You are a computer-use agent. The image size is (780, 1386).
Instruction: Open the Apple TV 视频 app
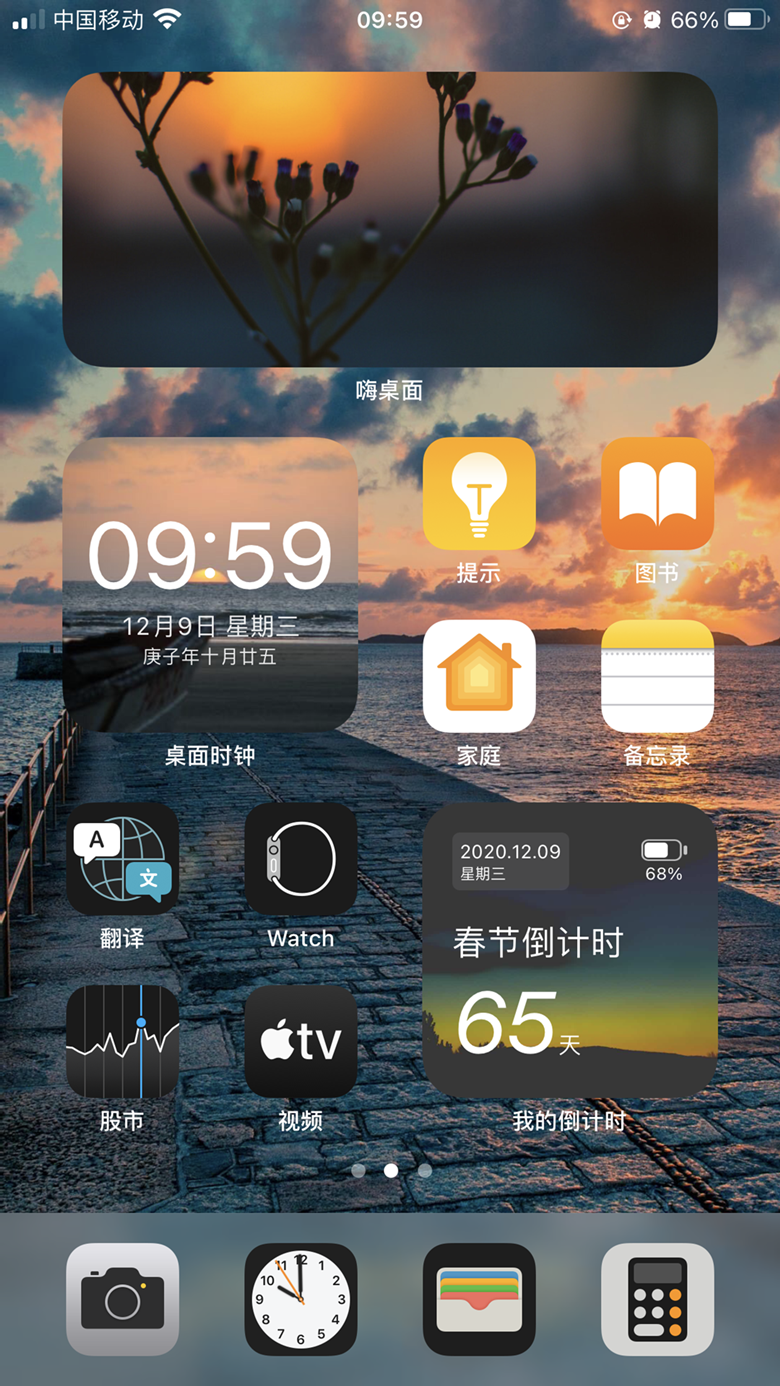(x=300, y=1040)
